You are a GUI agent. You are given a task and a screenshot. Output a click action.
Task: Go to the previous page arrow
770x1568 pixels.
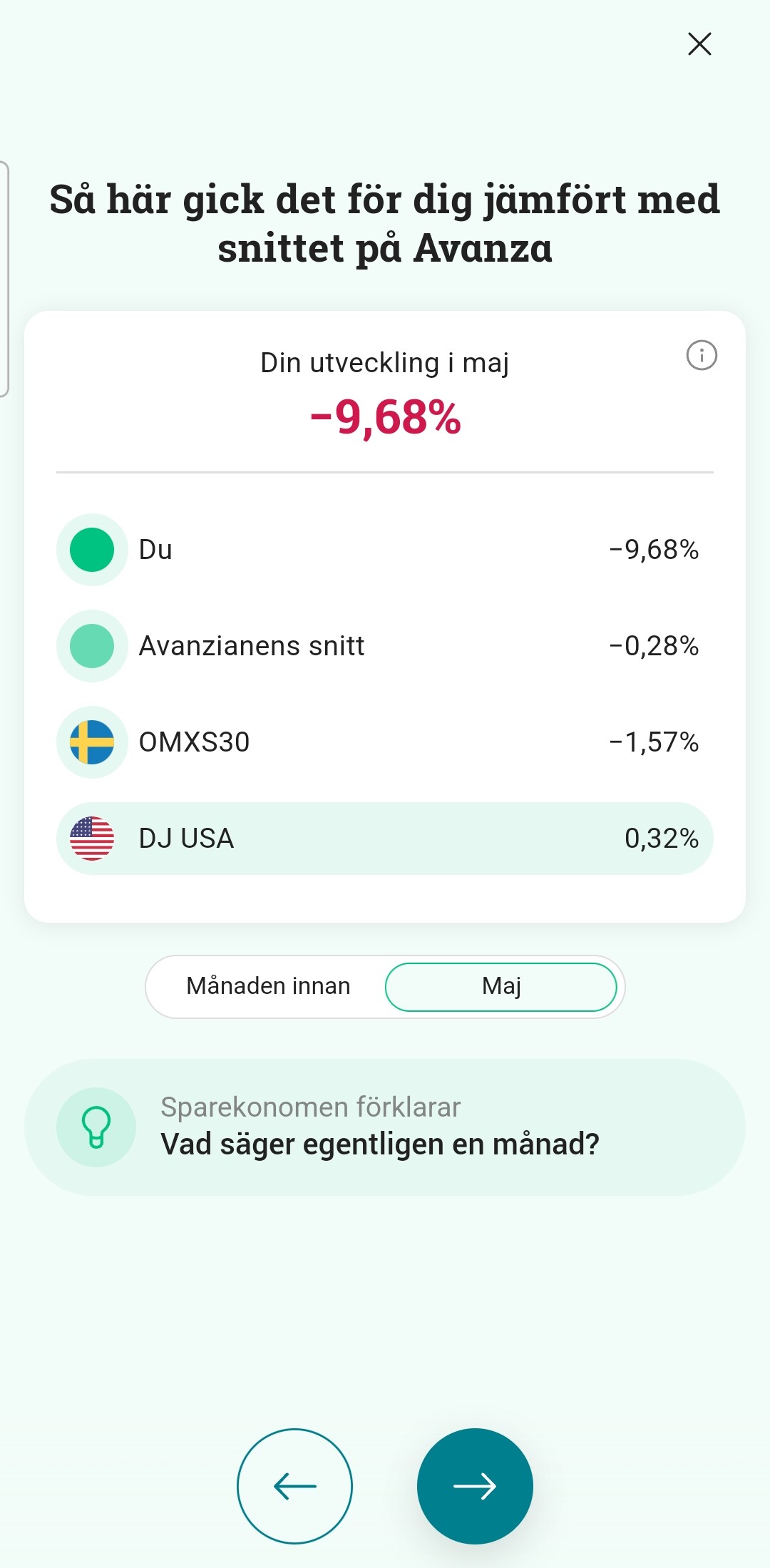click(294, 1486)
